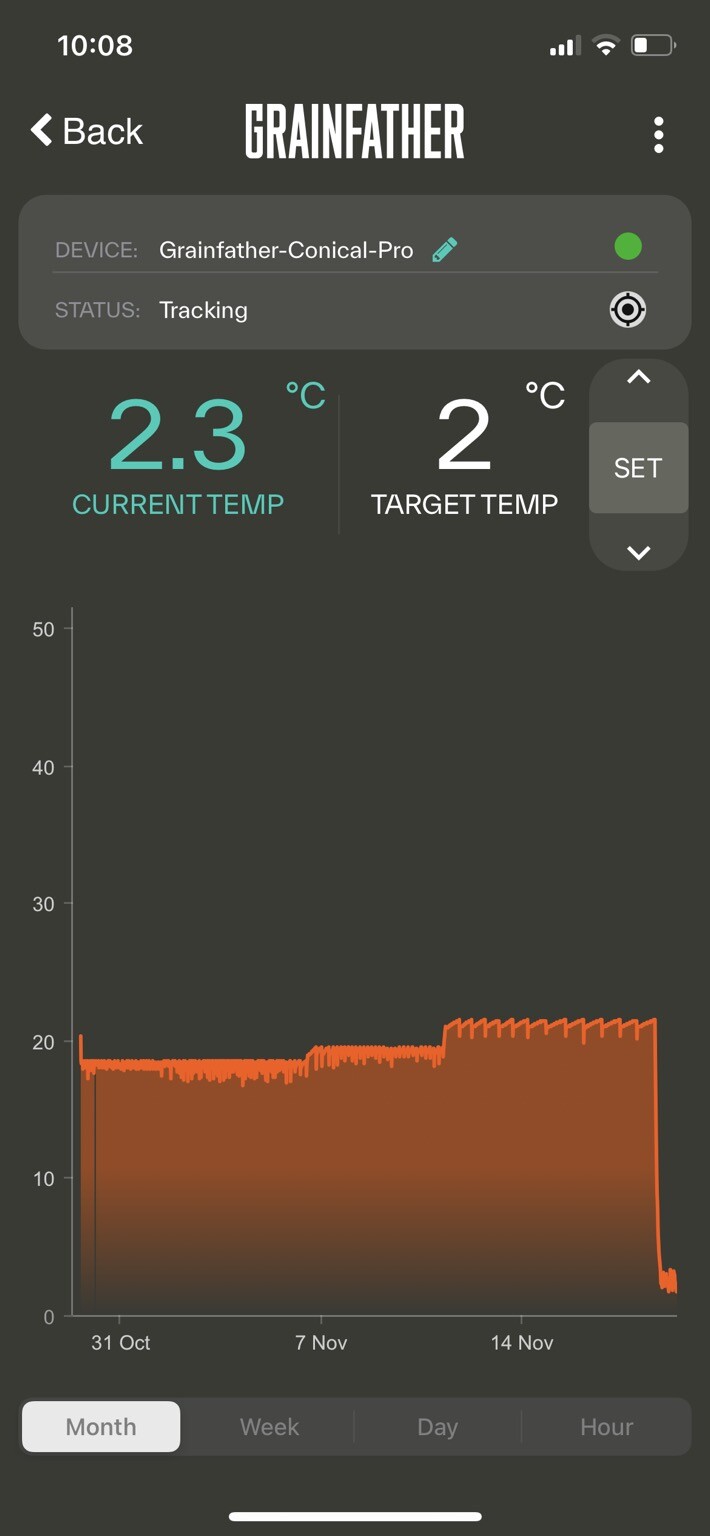Increase target temp with the up arrow

[638, 378]
